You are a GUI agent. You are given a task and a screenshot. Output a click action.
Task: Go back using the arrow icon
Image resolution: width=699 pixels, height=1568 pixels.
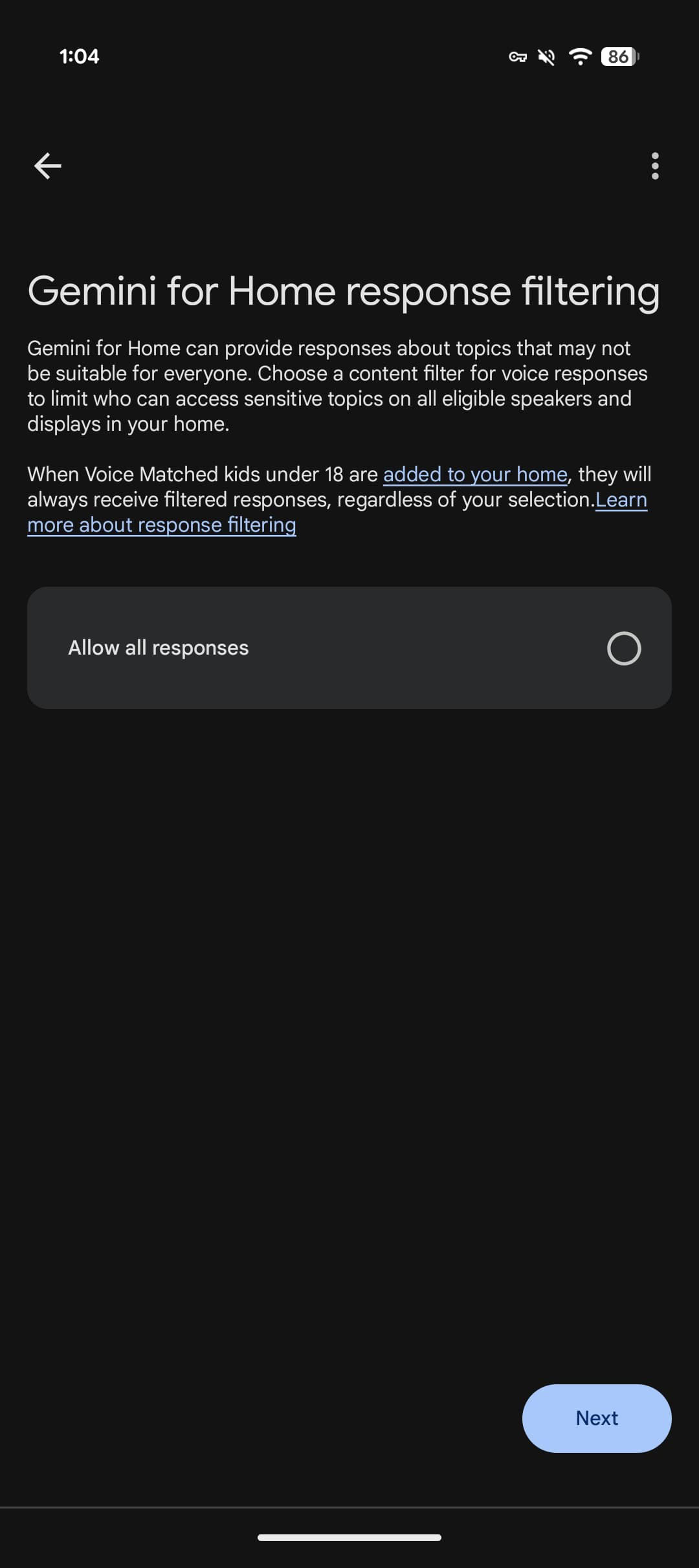[48, 166]
